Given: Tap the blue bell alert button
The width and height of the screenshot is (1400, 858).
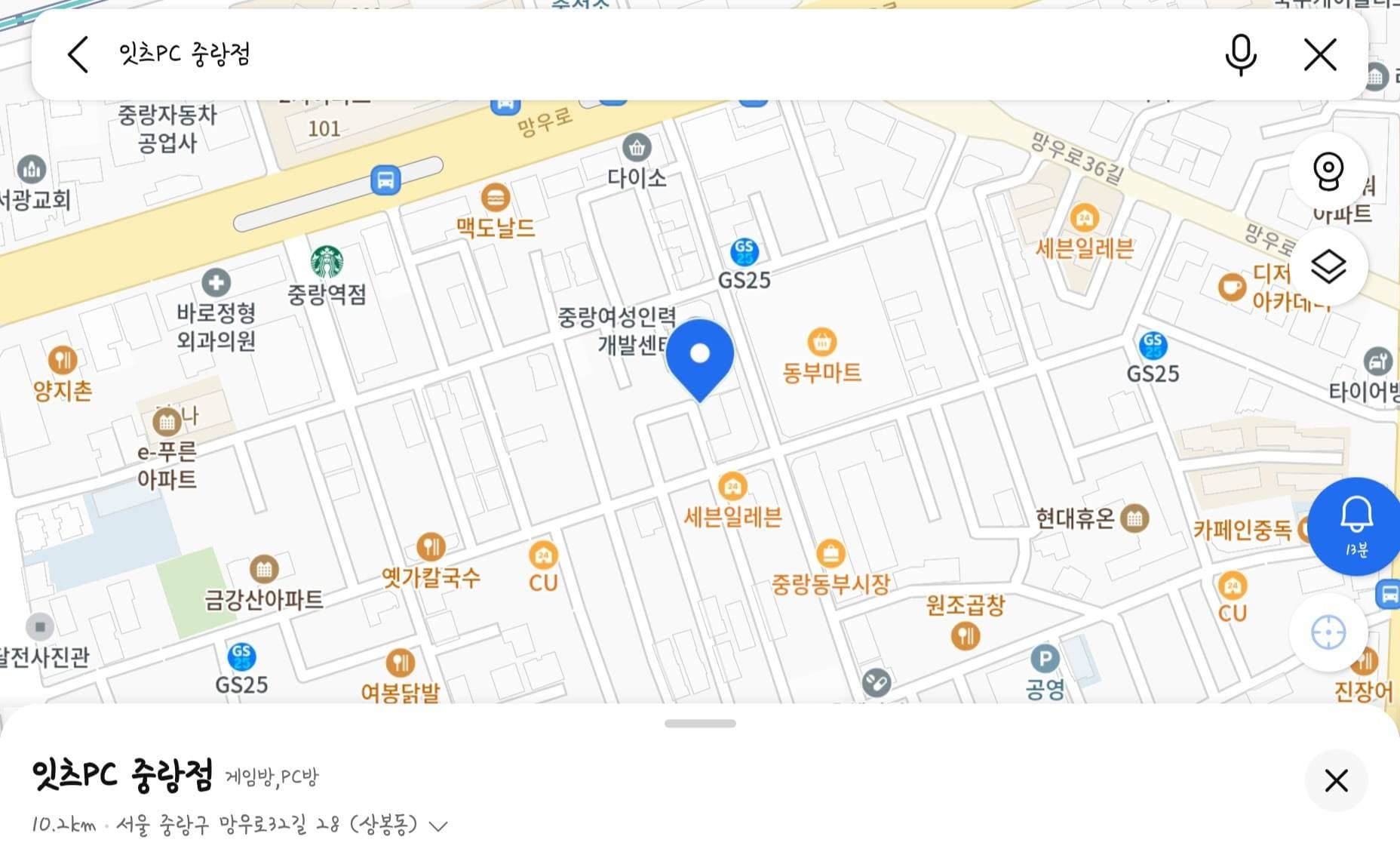Looking at the screenshot, I should (1355, 527).
